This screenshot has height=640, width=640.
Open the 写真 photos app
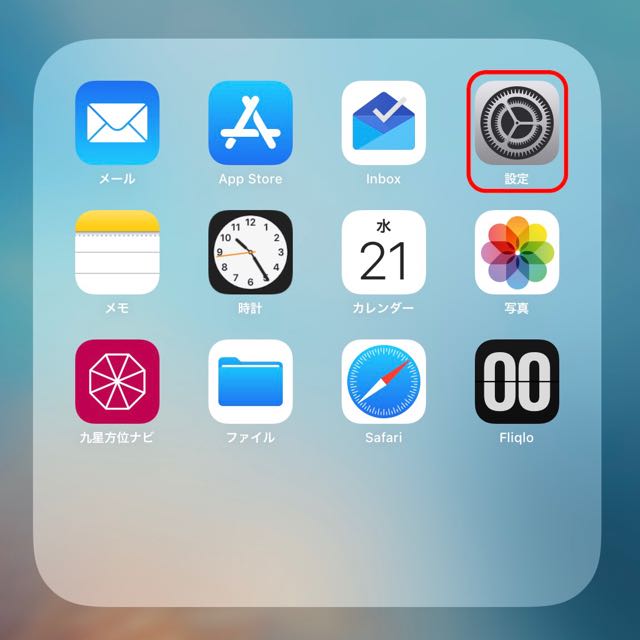516,252
